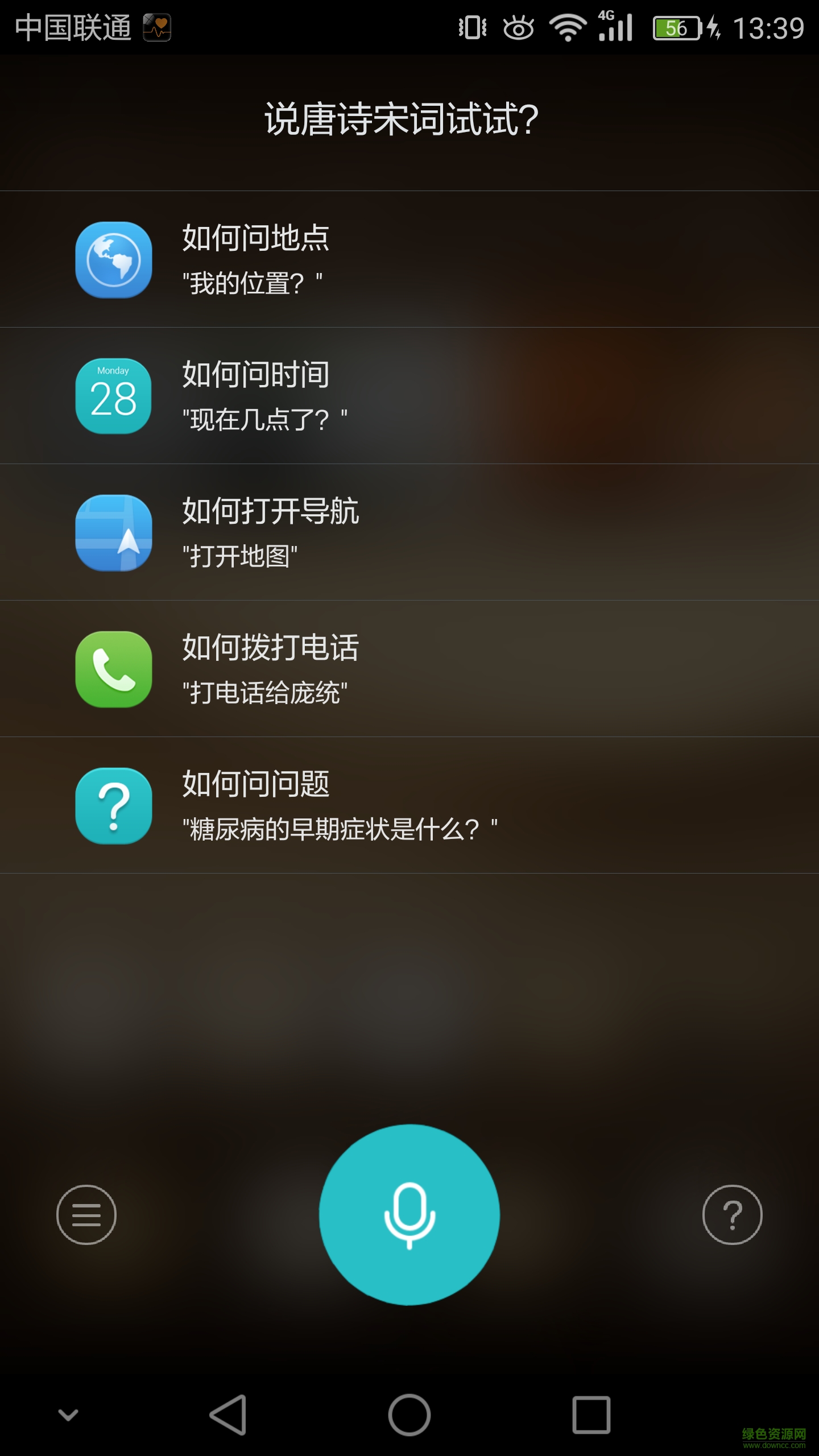This screenshot has height=1456, width=819.
Task: Choose the 如何问时间 suggestion row
Action: coord(409,396)
